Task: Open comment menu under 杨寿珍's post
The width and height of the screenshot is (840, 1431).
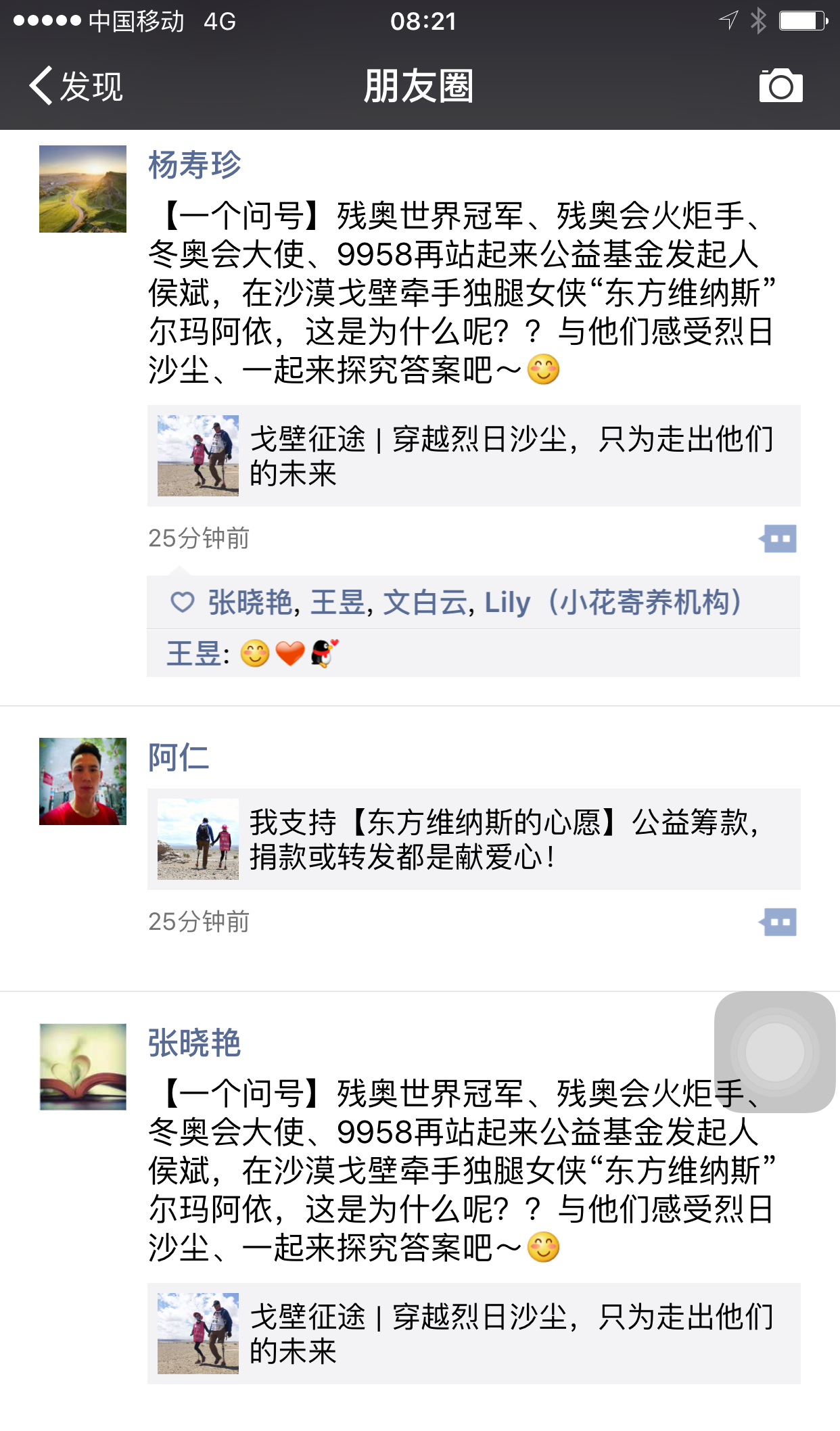Action: click(778, 539)
